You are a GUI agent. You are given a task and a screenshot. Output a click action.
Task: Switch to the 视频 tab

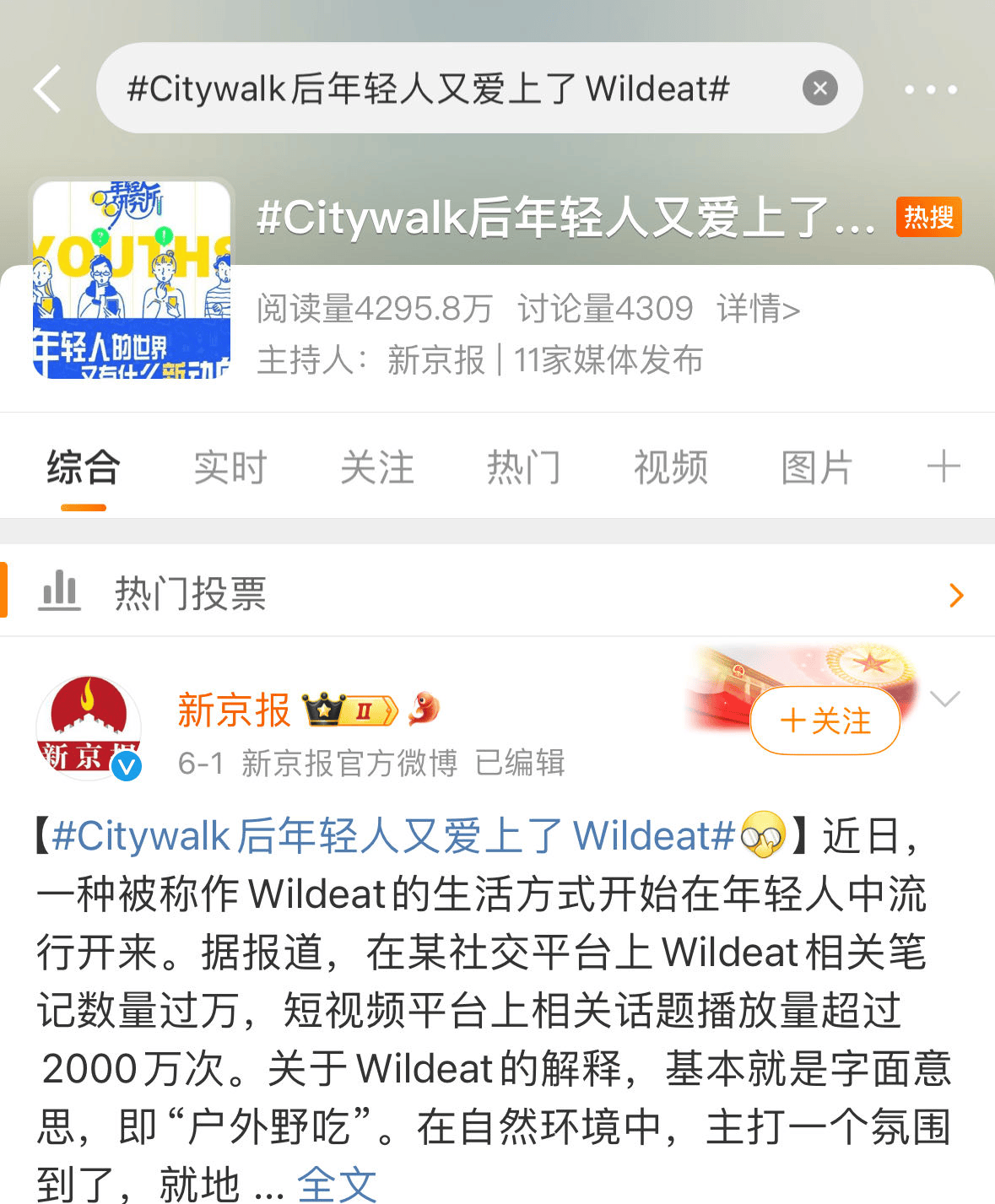[x=670, y=467]
